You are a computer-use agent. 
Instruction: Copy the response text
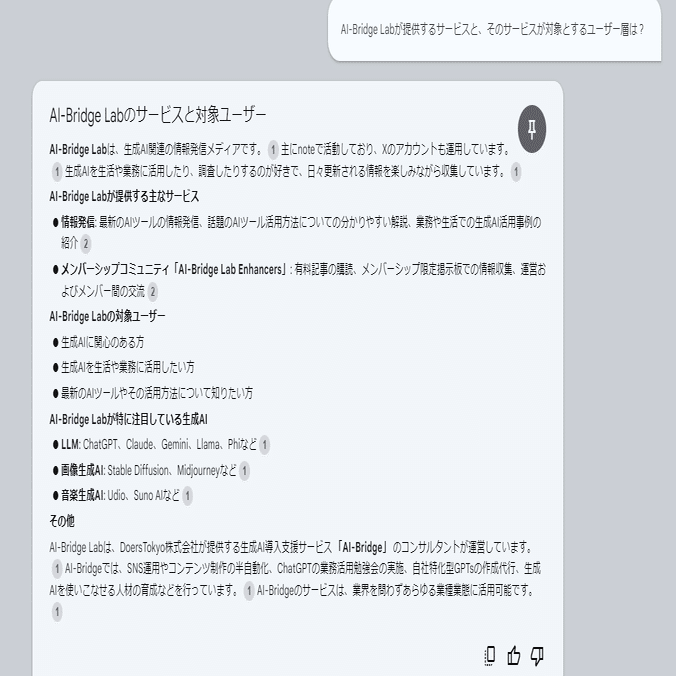tap(490, 655)
